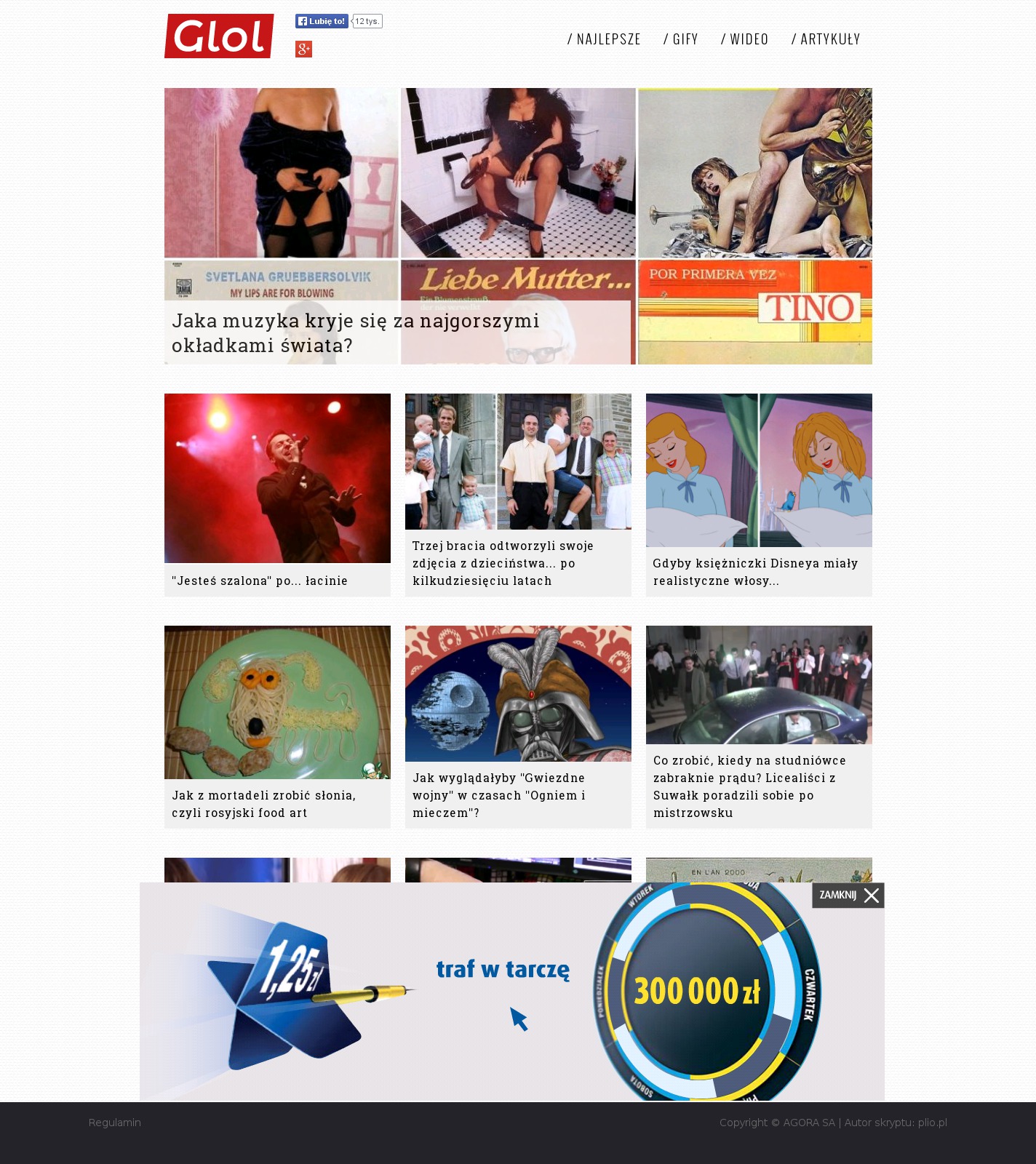Screen dimensions: 1036x1164
Task: Open the Wideo section
Action: 745,39
